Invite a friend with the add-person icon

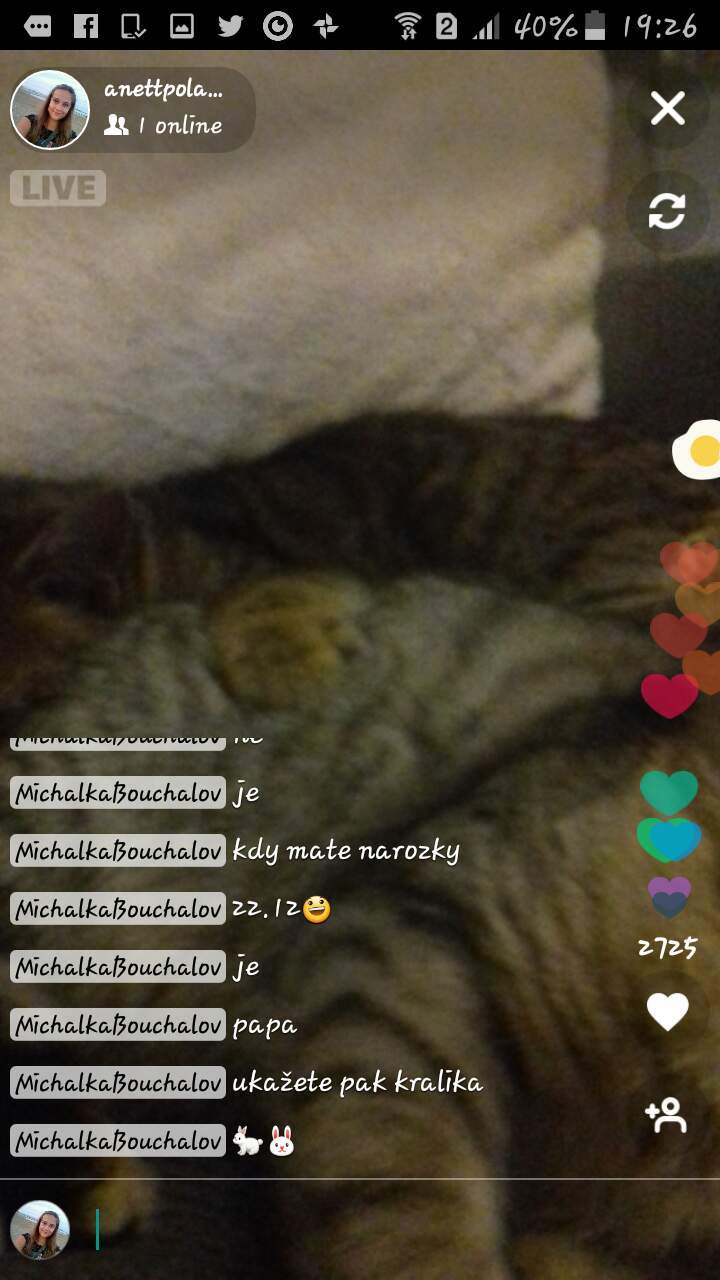(x=666, y=1115)
